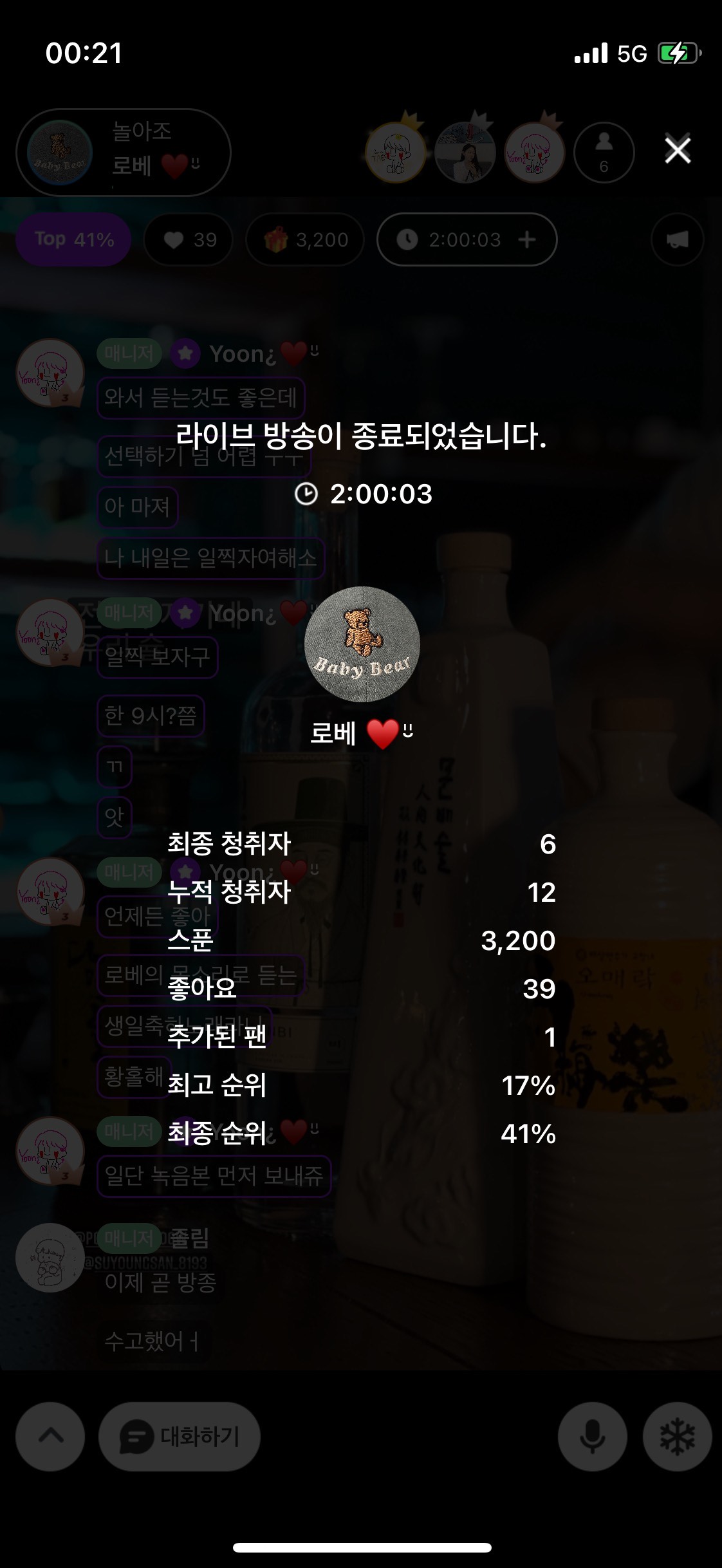Close the ended live broadcast screen
Viewport: 722px width, 1568px height.
677,151
